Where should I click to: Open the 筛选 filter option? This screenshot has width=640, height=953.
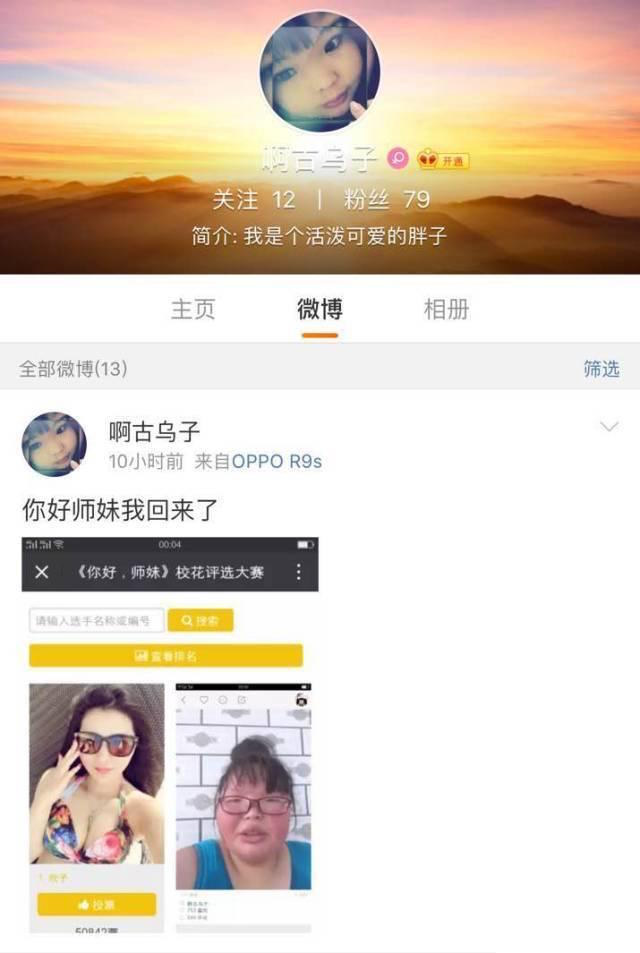coord(601,369)
